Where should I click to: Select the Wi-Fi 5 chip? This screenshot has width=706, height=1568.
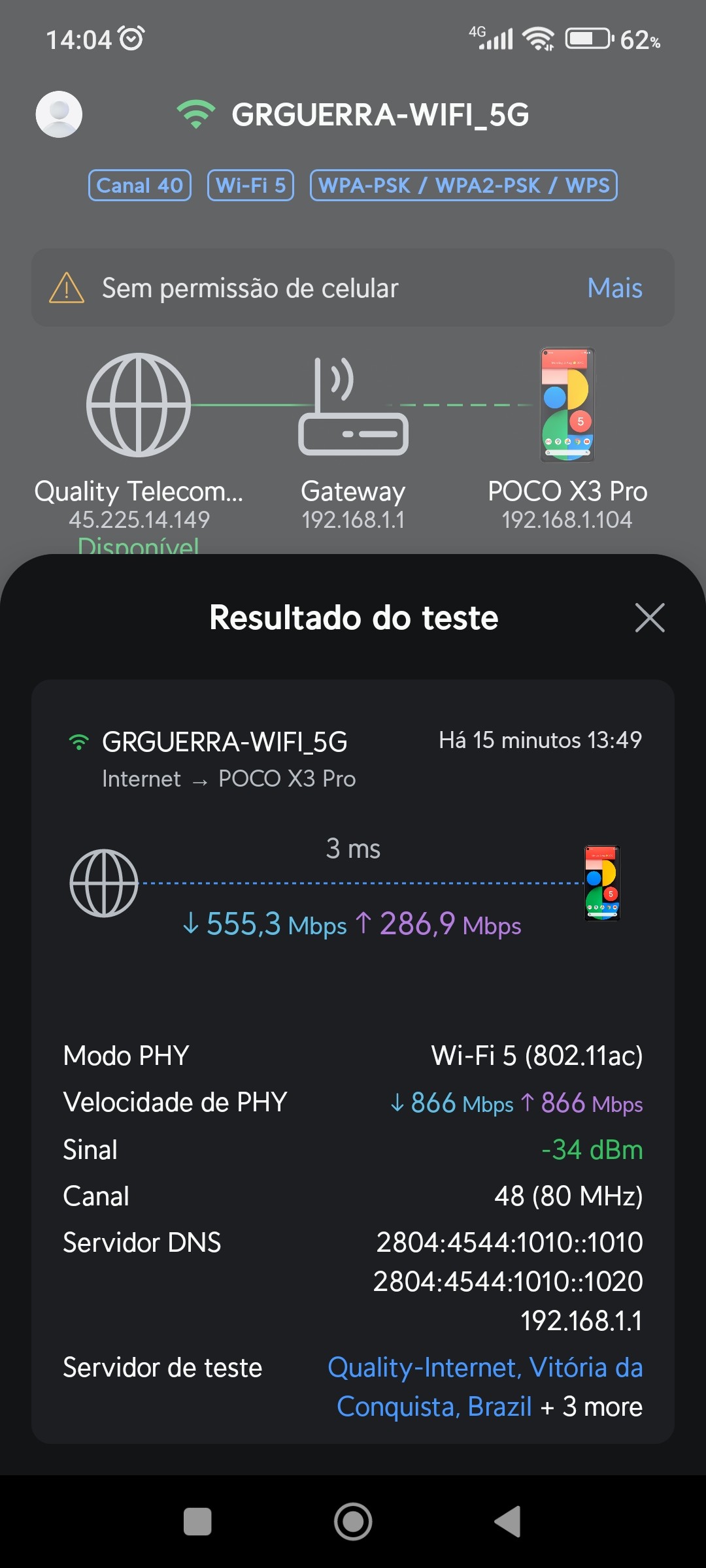click(x=250, y=186)
